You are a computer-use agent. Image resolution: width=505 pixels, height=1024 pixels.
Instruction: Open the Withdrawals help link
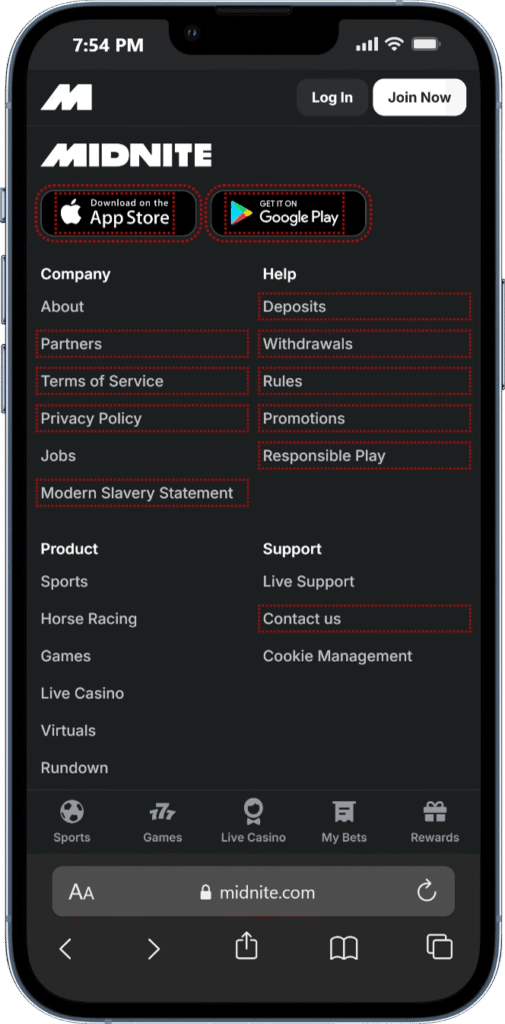pyautogui.click(x=308, y=344)
